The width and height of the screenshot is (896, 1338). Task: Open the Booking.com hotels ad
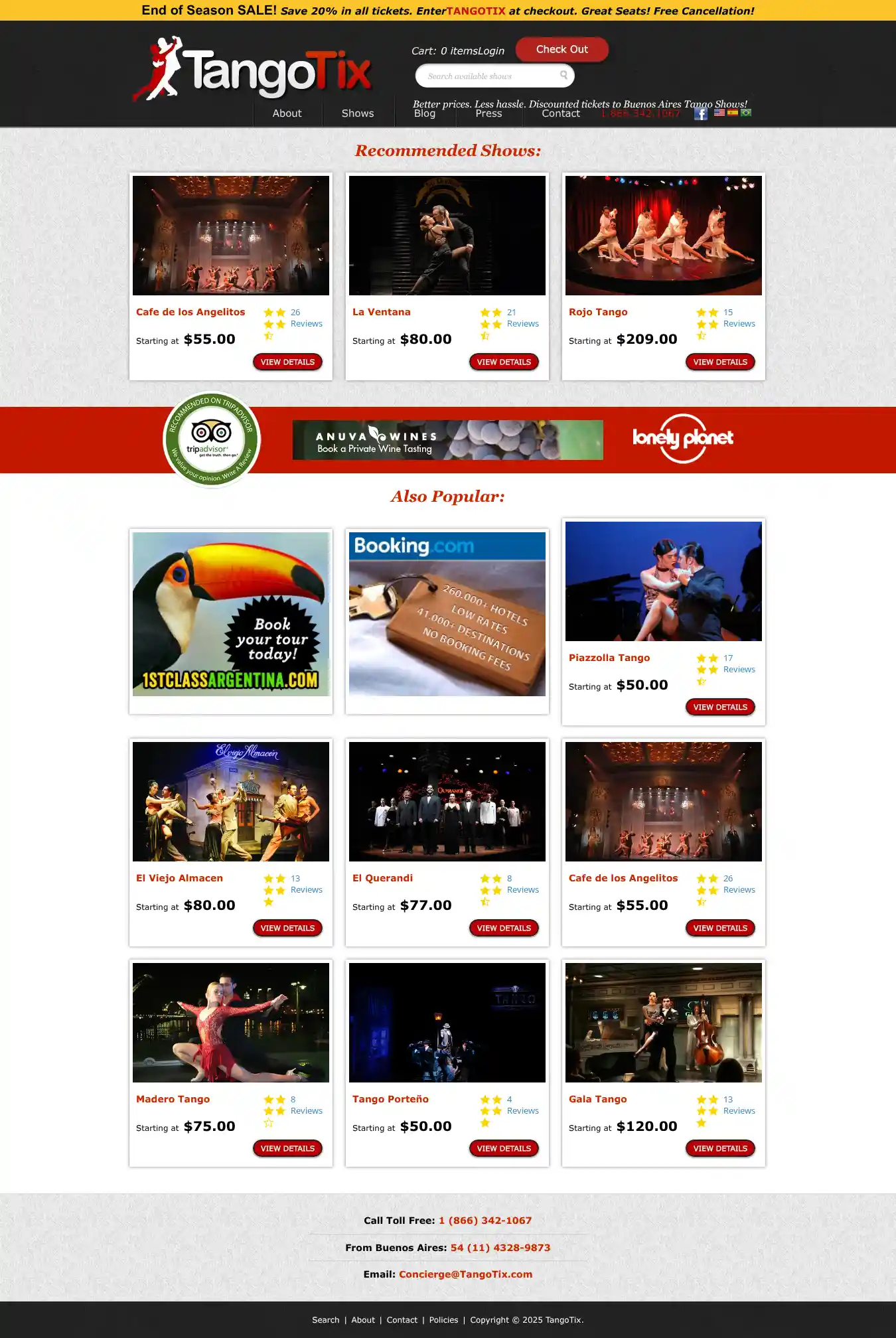447,614
